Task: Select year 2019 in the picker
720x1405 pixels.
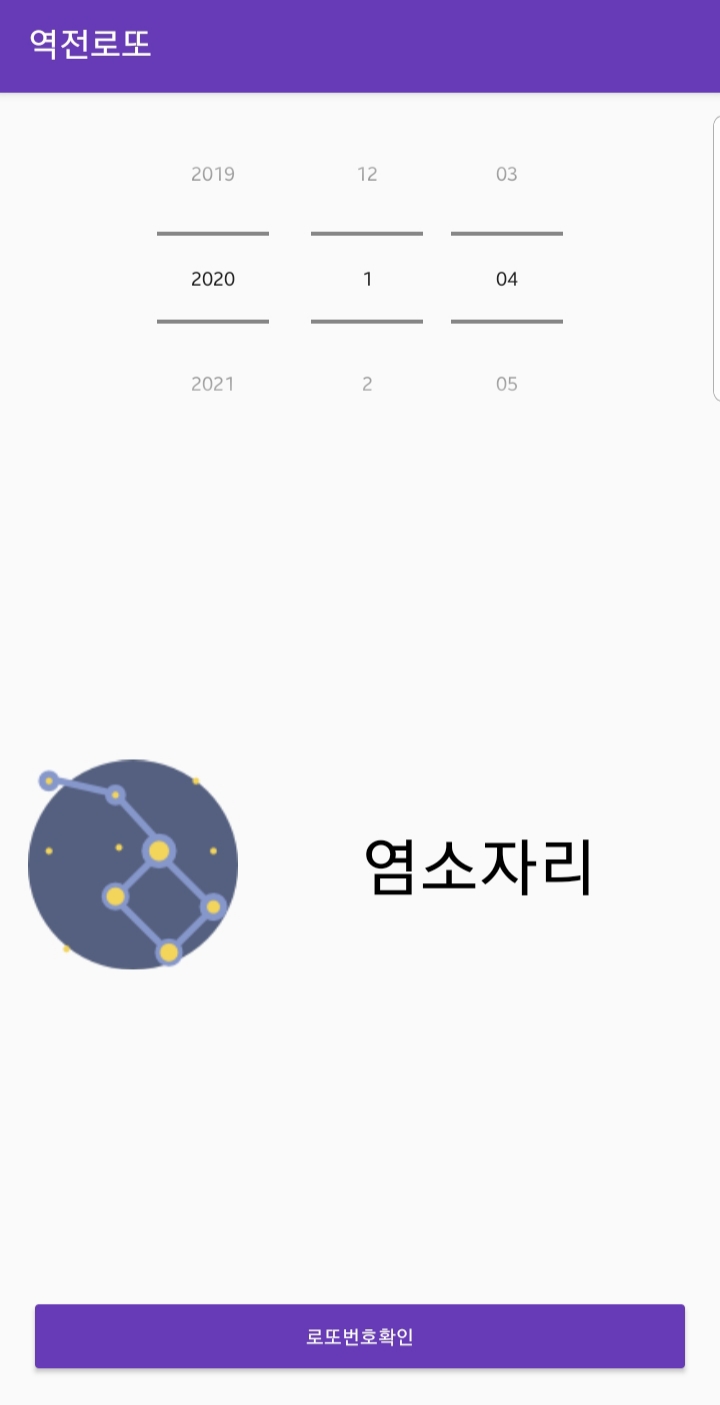Action: pyautogui.click(x=213, y=174)
